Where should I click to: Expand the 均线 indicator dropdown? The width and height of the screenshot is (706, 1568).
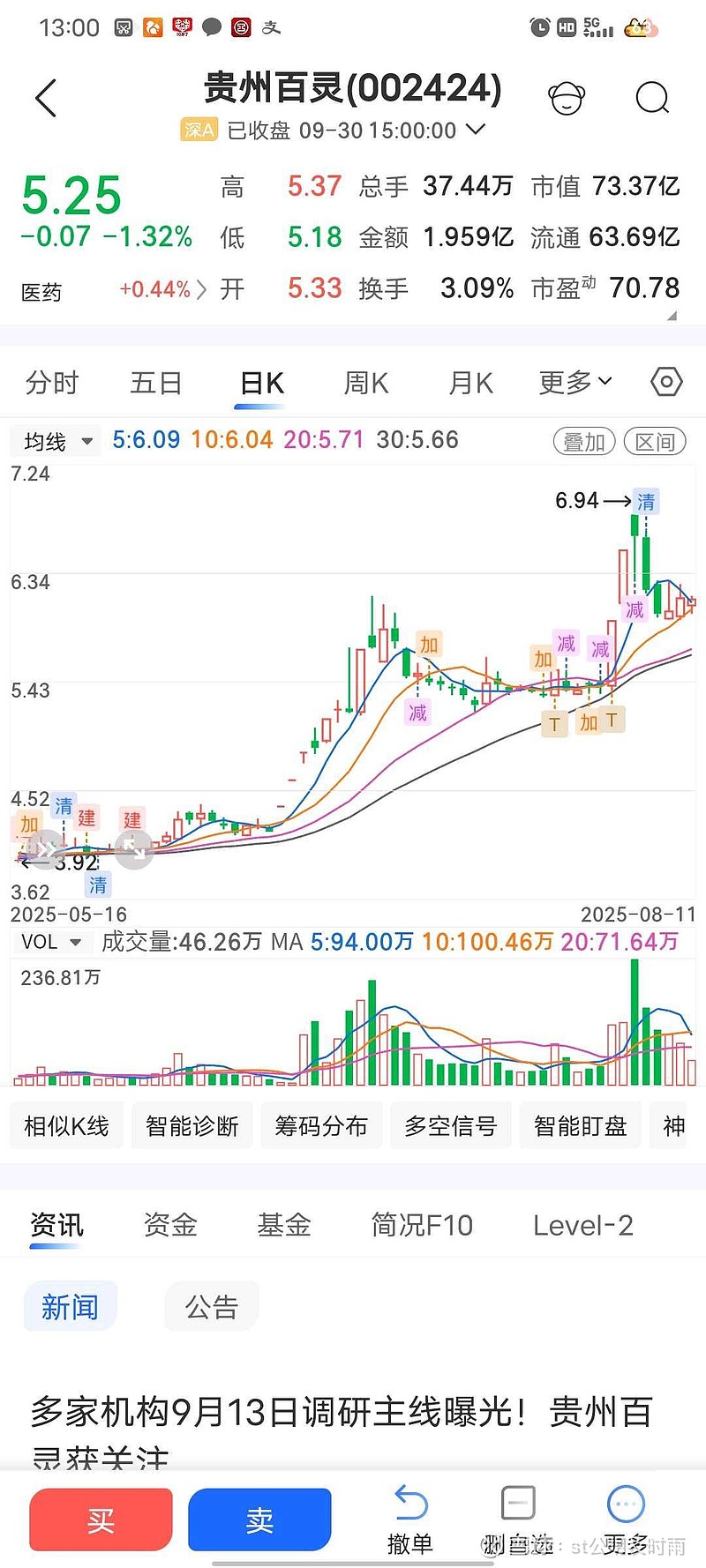click(57, 441)
